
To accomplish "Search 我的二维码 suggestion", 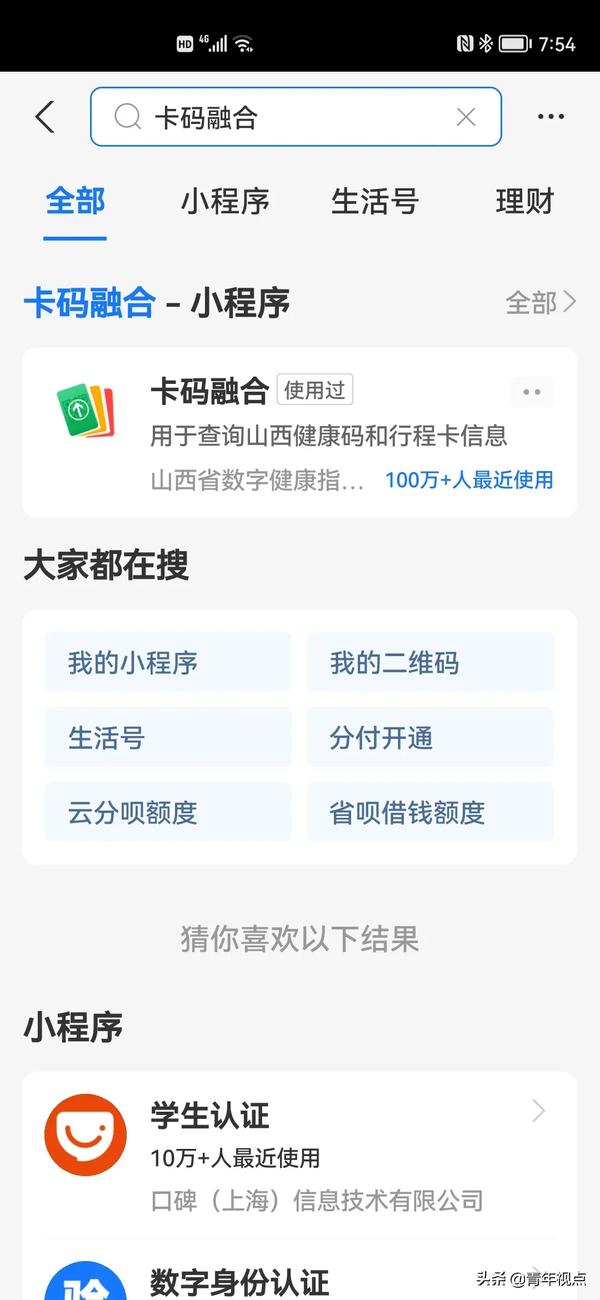I will click(x=430, y=662).
